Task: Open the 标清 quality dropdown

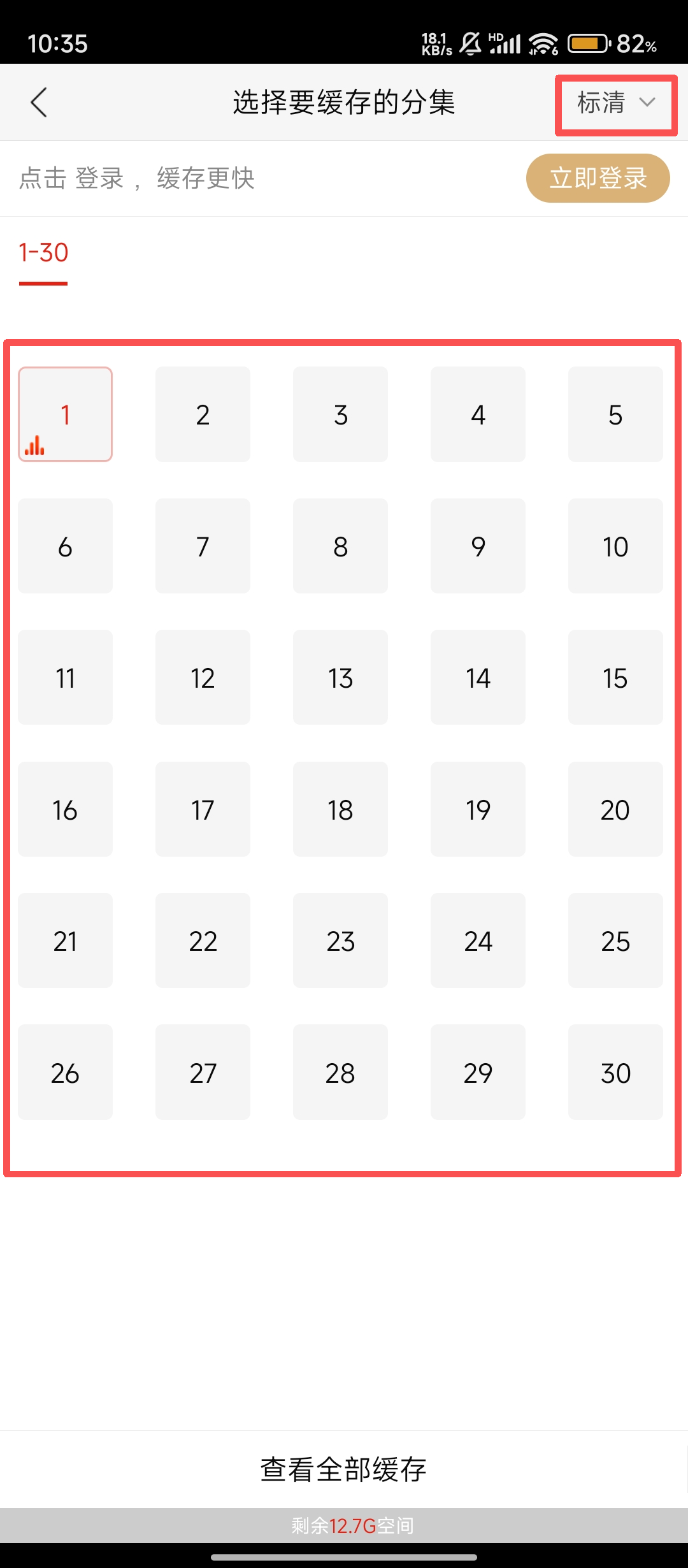Action: [615, 103]
